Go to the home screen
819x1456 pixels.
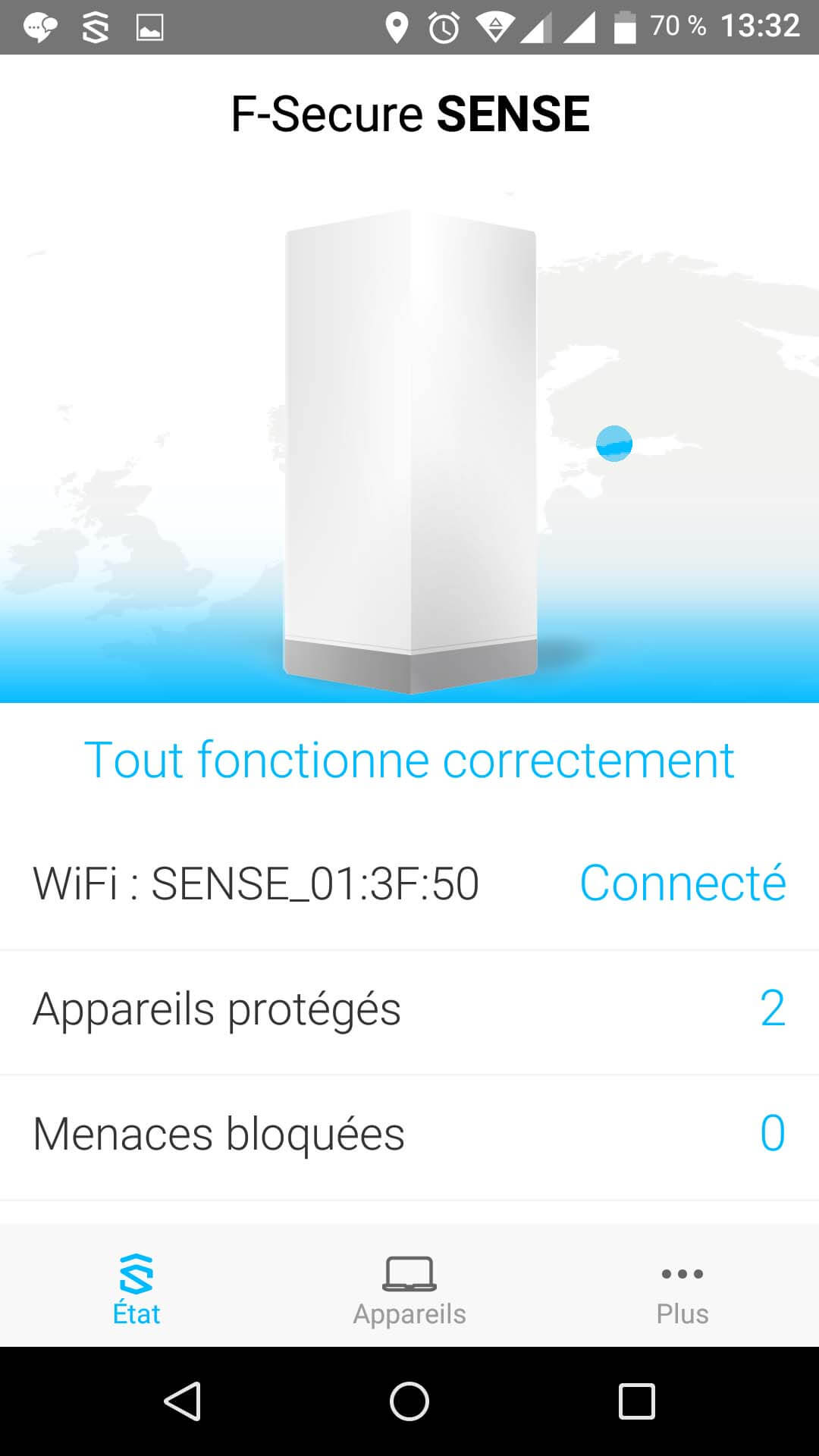point(409,1401)
